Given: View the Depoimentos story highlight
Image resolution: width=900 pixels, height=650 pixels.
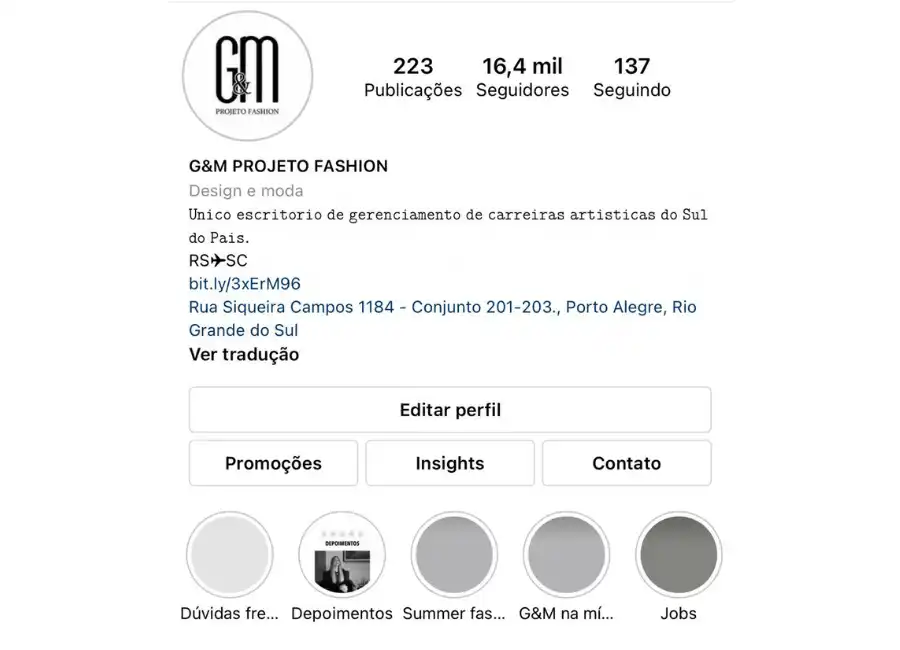Looking at the screenshot, I should [x=342, y=555].
